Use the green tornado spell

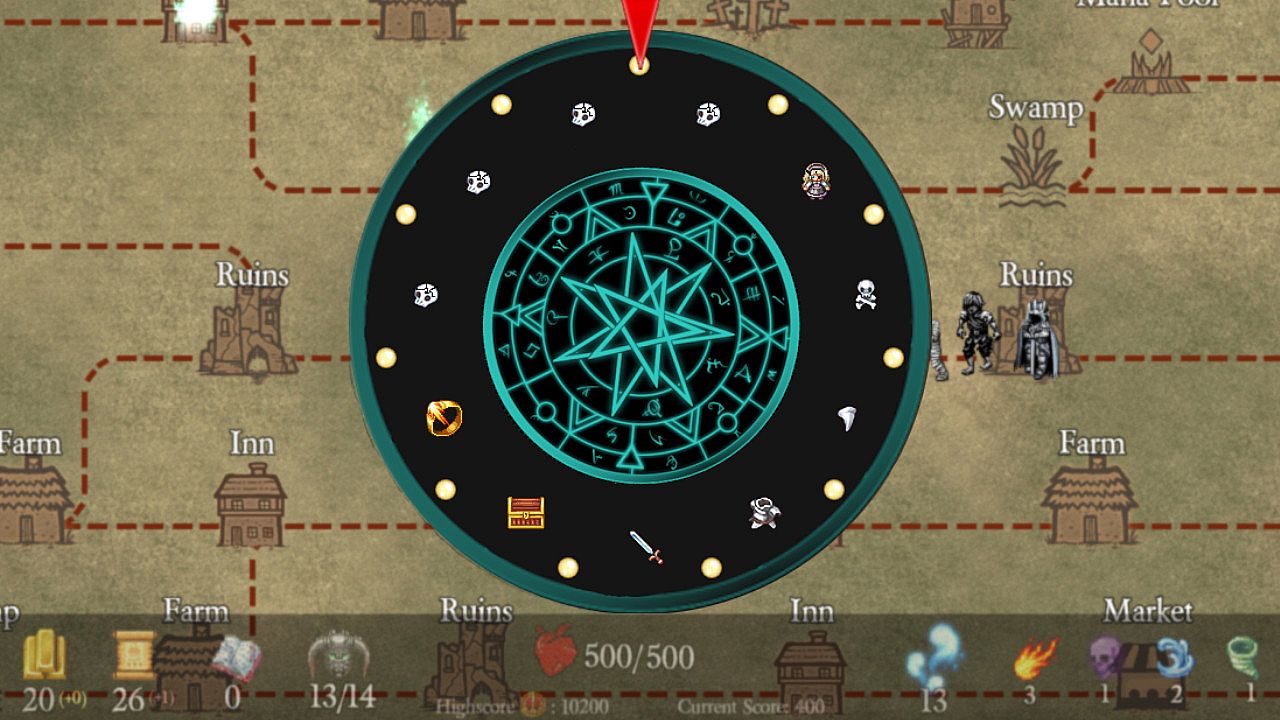pos(1243,657)
